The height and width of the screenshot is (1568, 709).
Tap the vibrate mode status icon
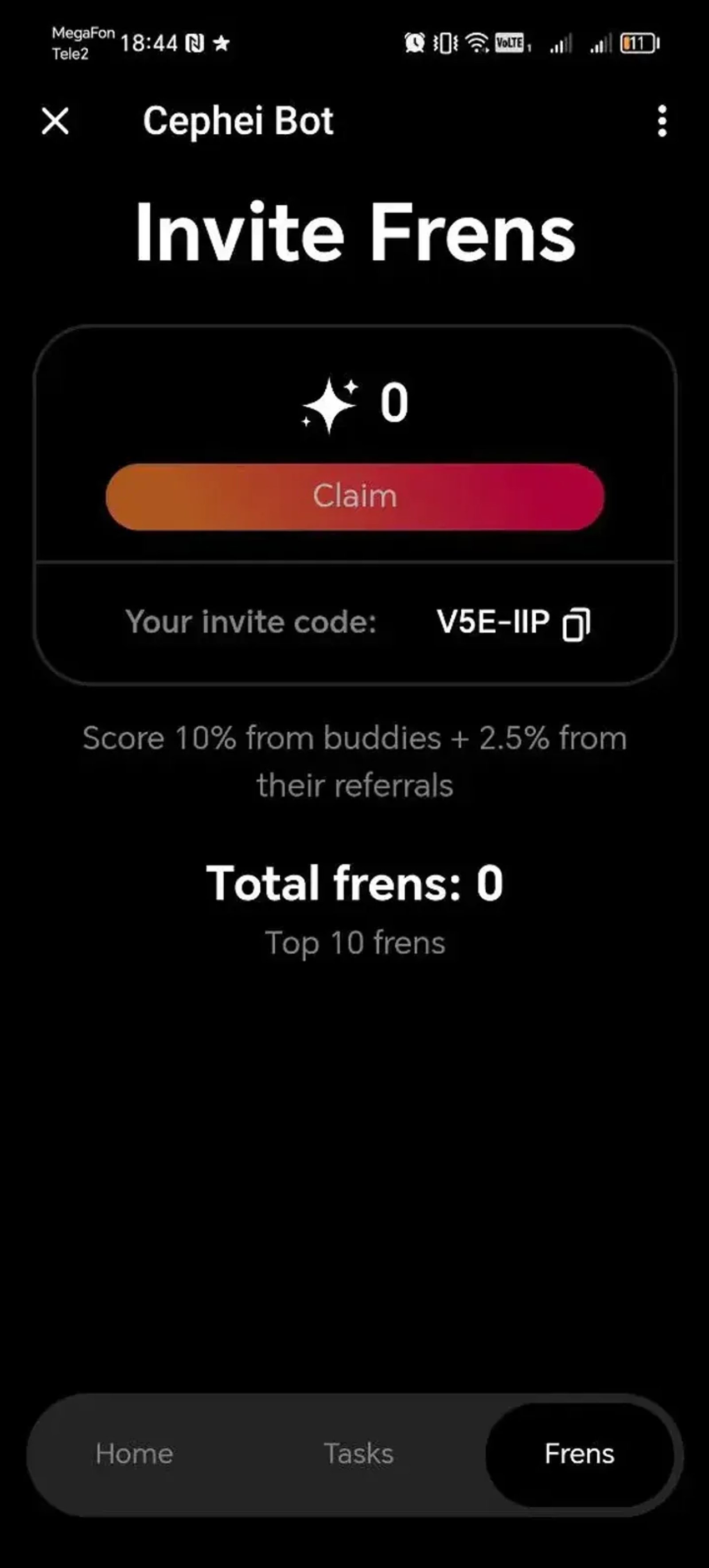pos(445,43)
